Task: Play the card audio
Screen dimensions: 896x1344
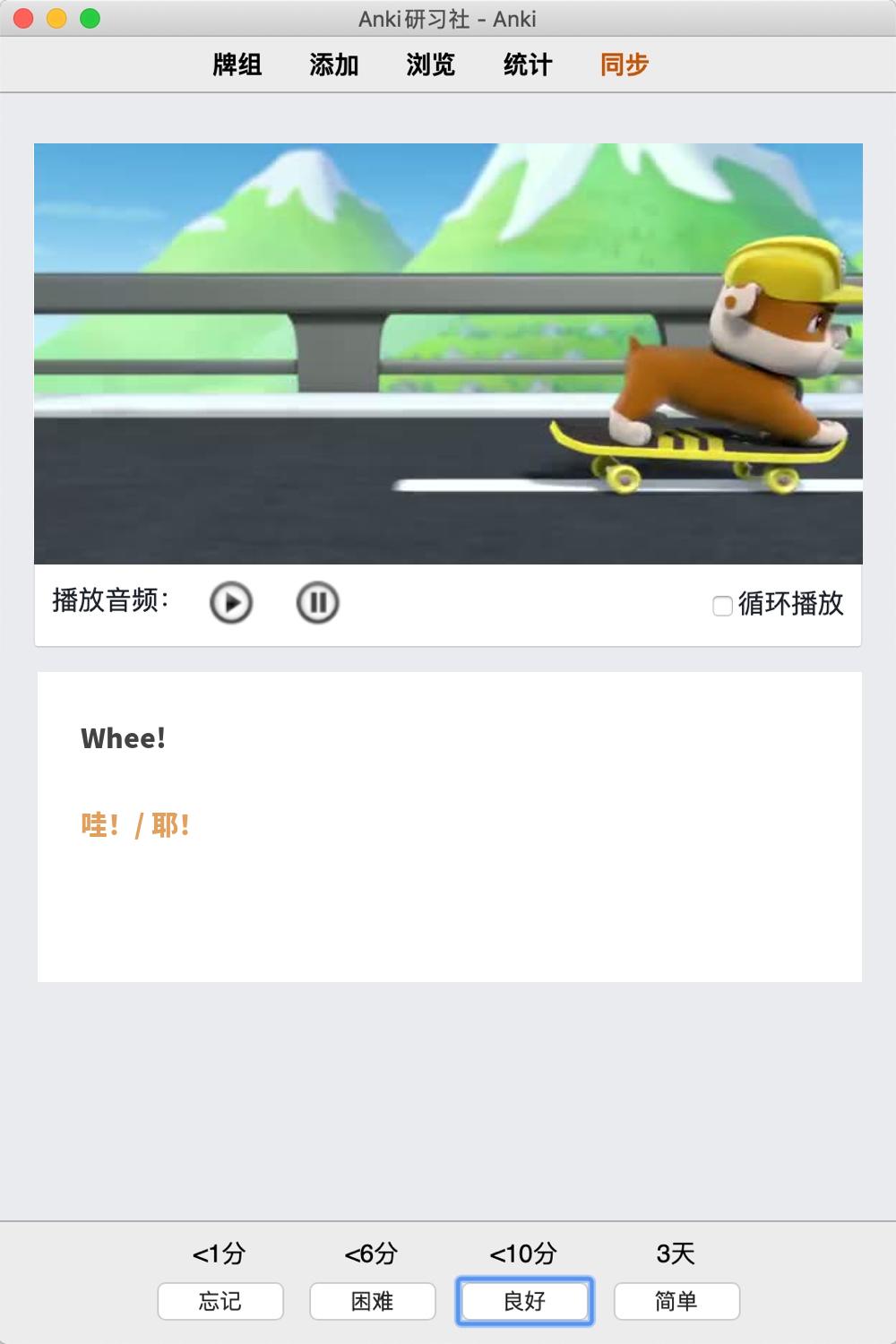Action: coord(231,603)
